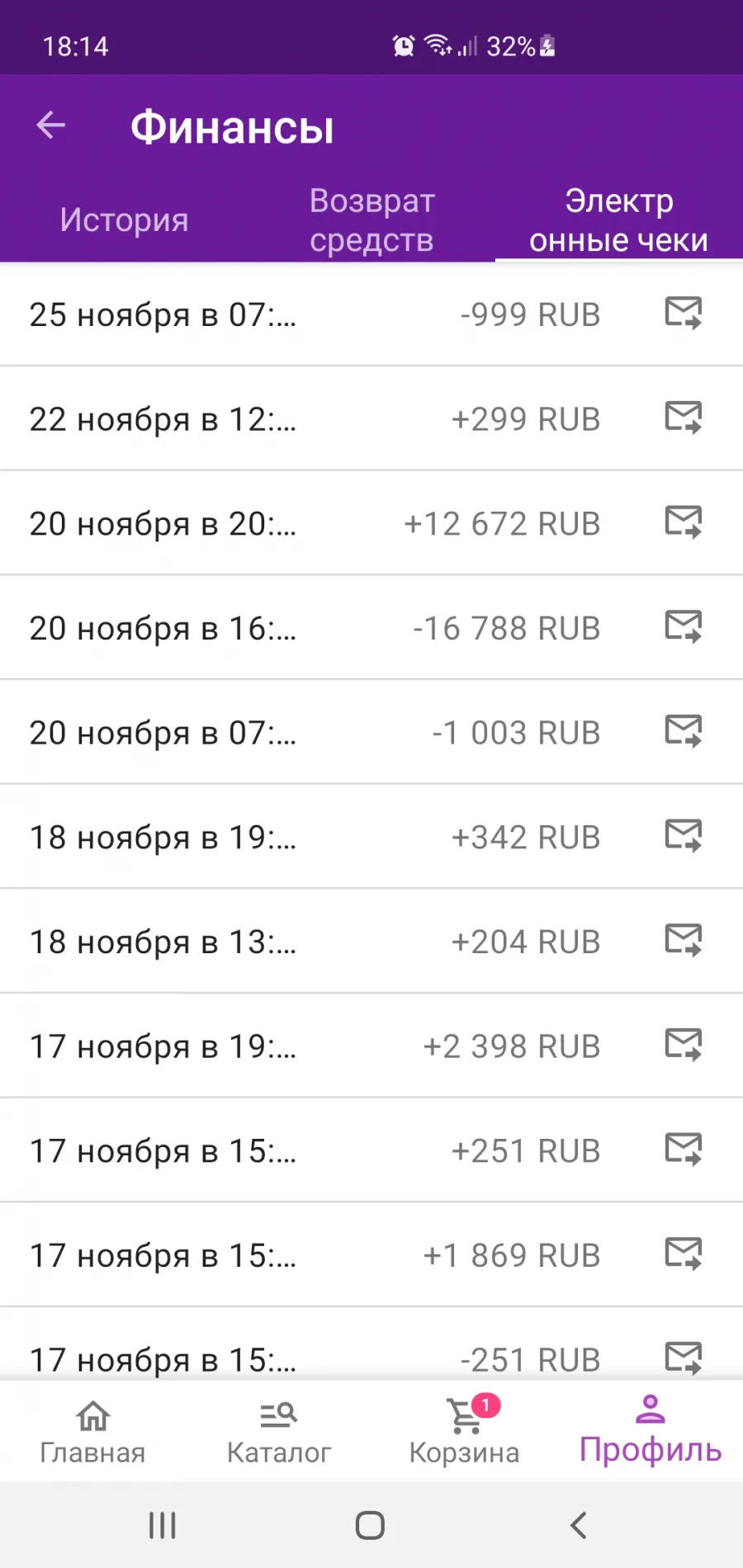Viewport: 743px width, 1568px height.
Task: Open the Корзина cart tab
Action: [x=464, y=1433]
